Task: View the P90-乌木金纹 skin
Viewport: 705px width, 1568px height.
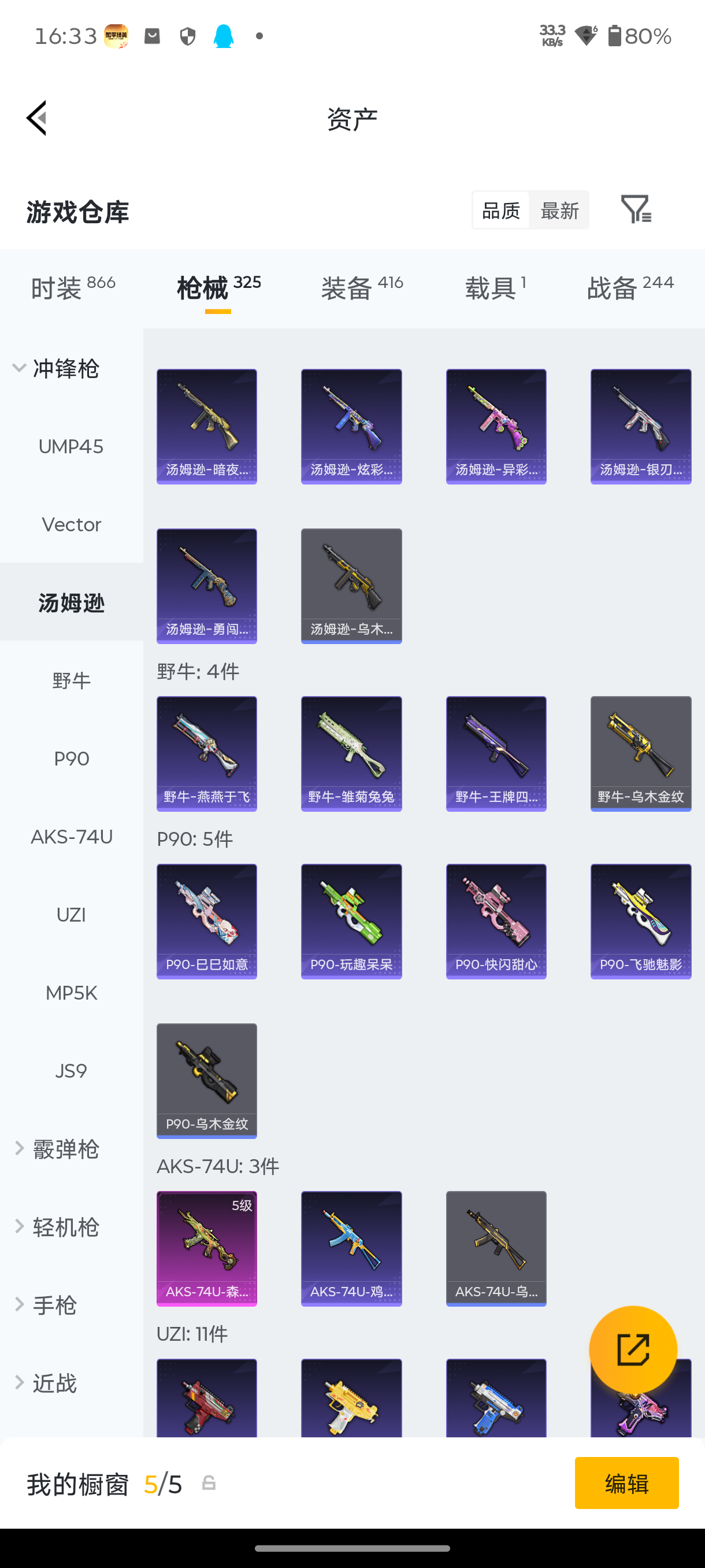Action: [x=207, y=1081]
